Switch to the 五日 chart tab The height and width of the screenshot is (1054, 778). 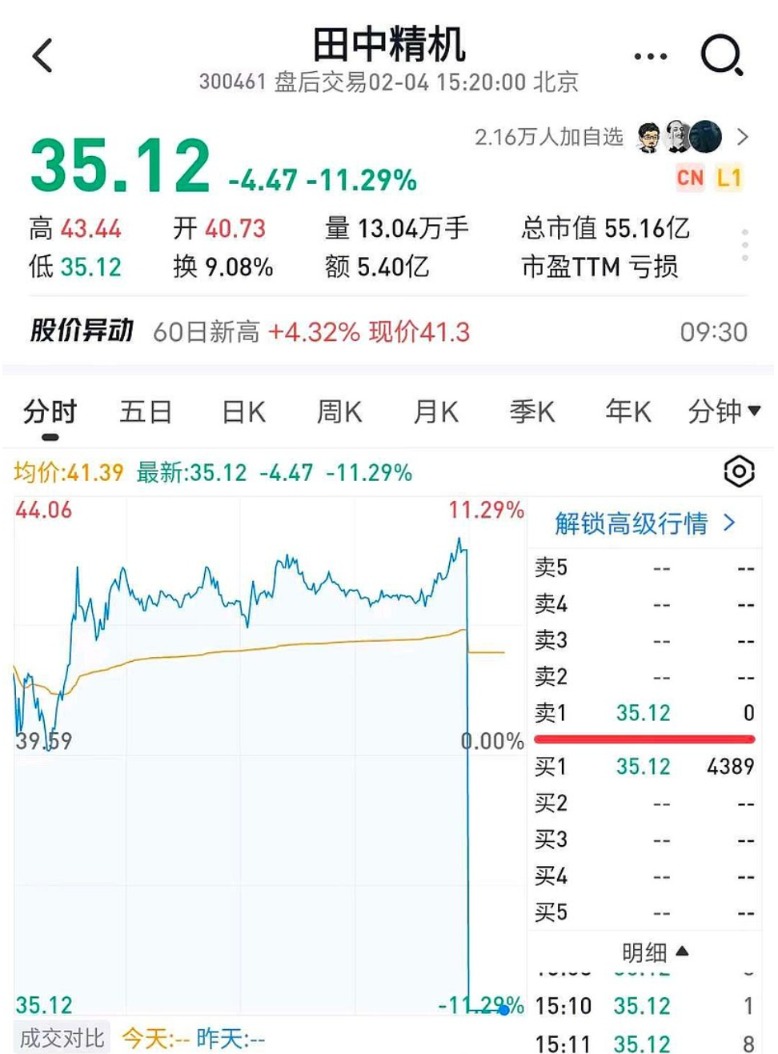[x=146, y=412]
